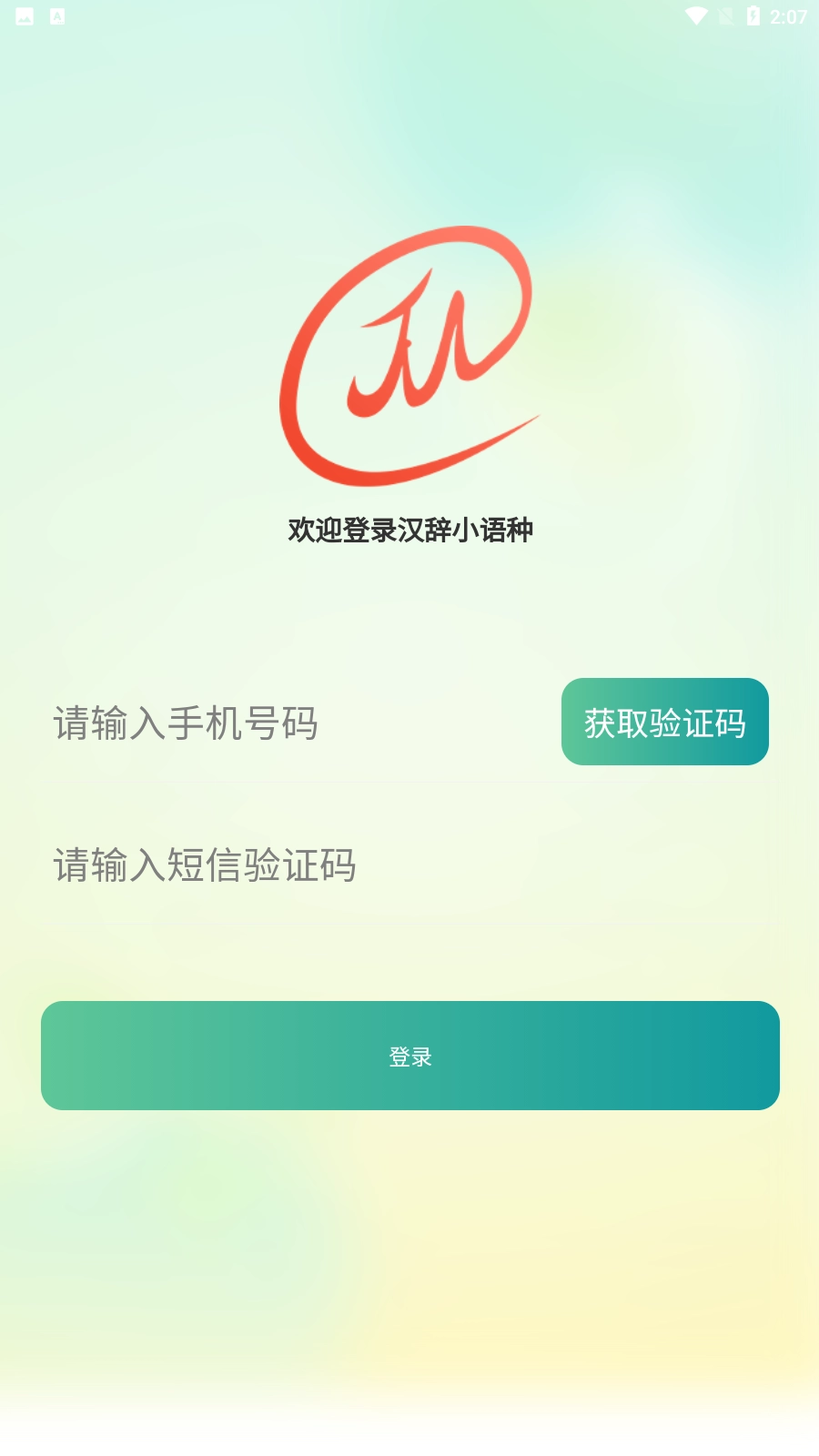Click the phone number input field
Viewport: 819px width, 1456px height.
click(273, 722)
